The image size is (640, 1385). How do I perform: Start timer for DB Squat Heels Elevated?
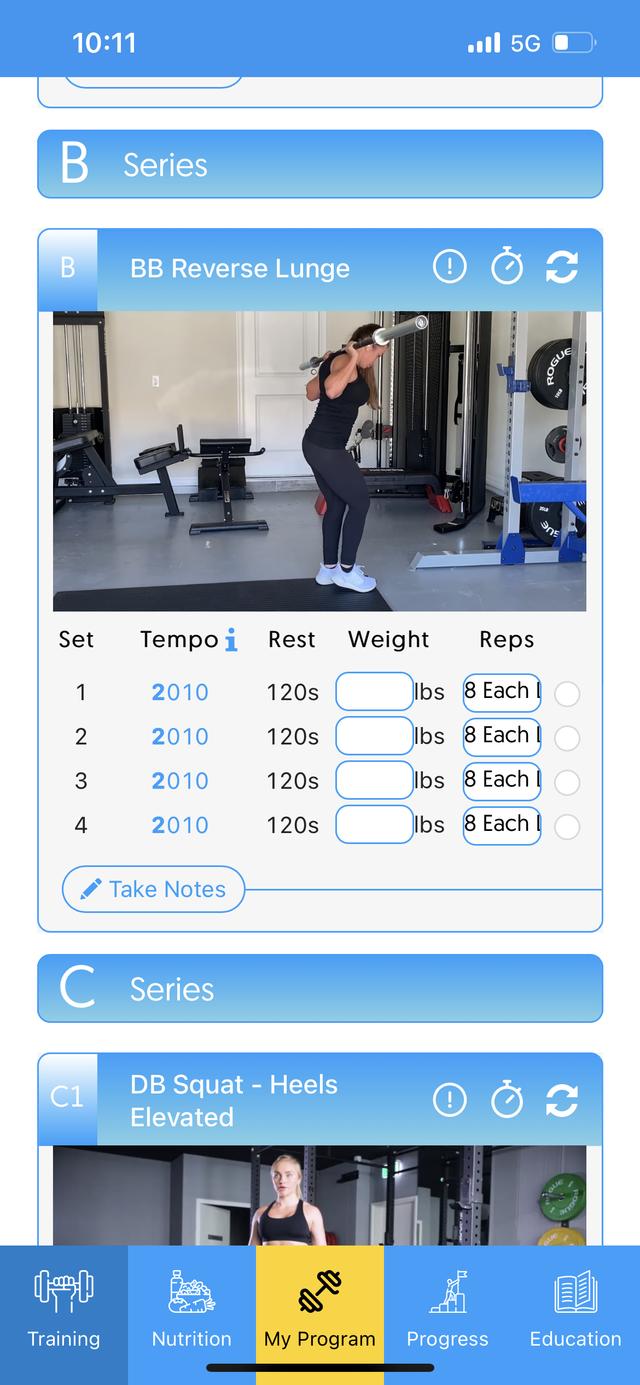(x=507, y=1100)
